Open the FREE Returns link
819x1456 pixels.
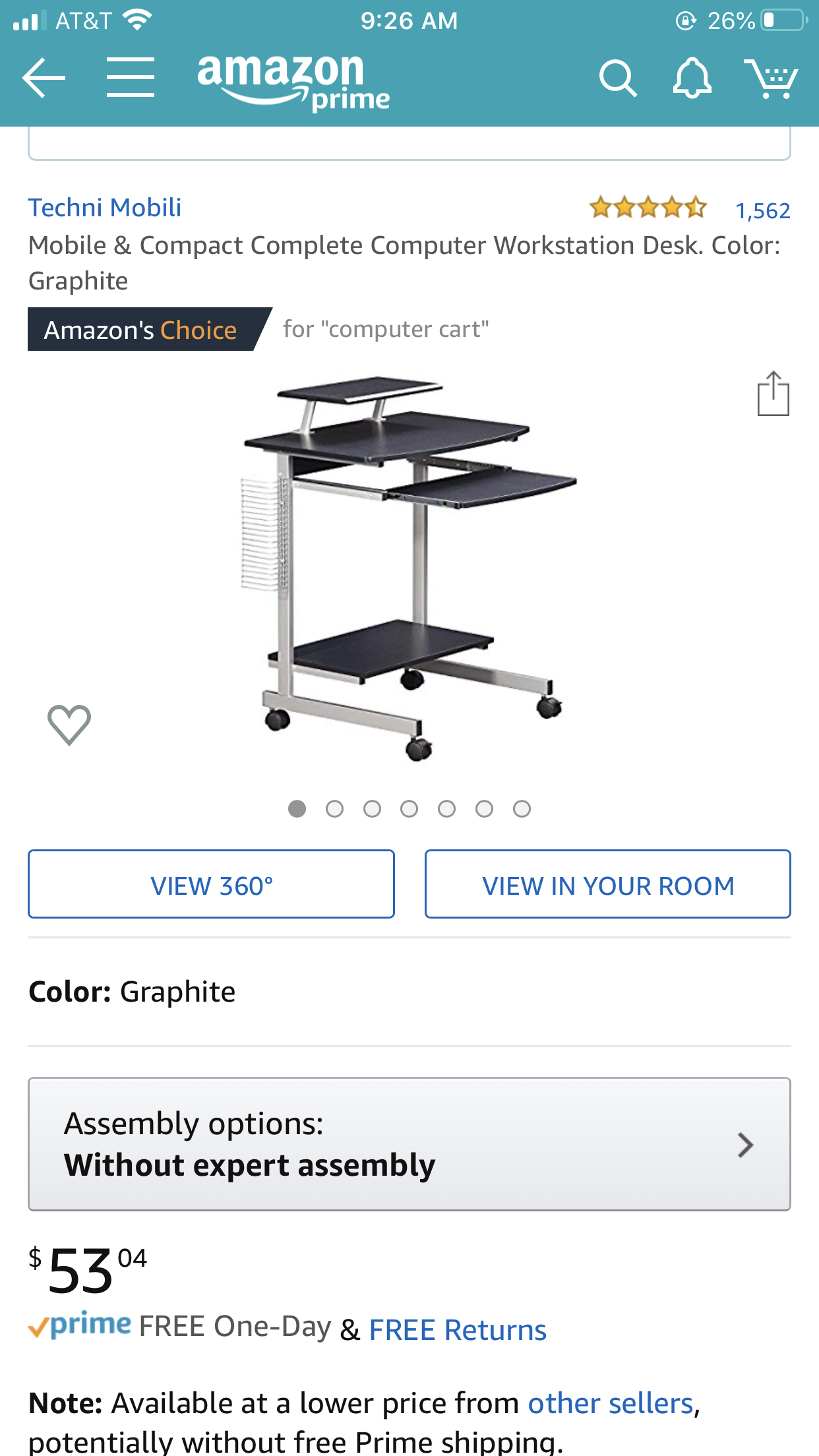(x=458, y=1330)
